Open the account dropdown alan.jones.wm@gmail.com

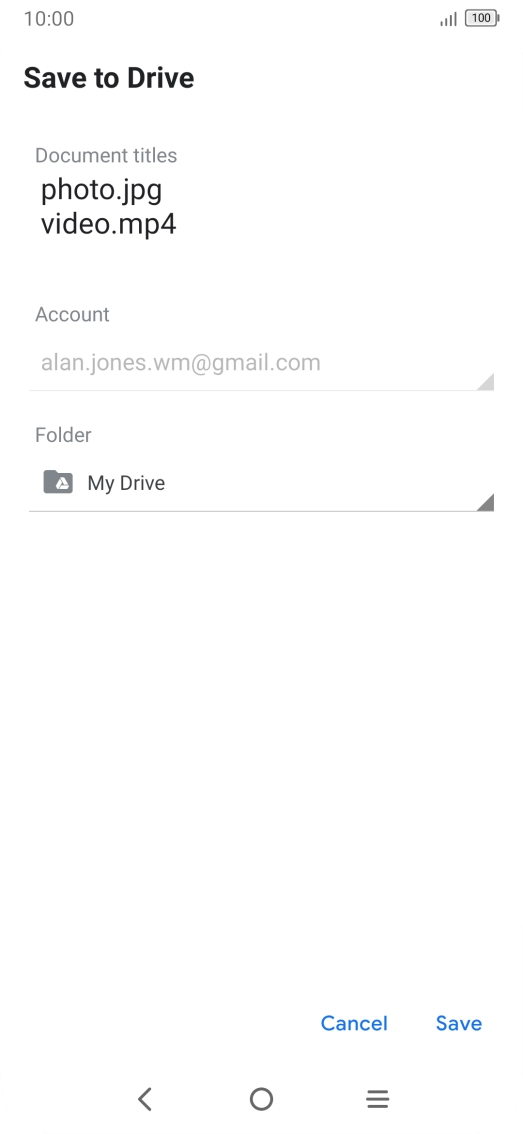click(x=261, y=363)
